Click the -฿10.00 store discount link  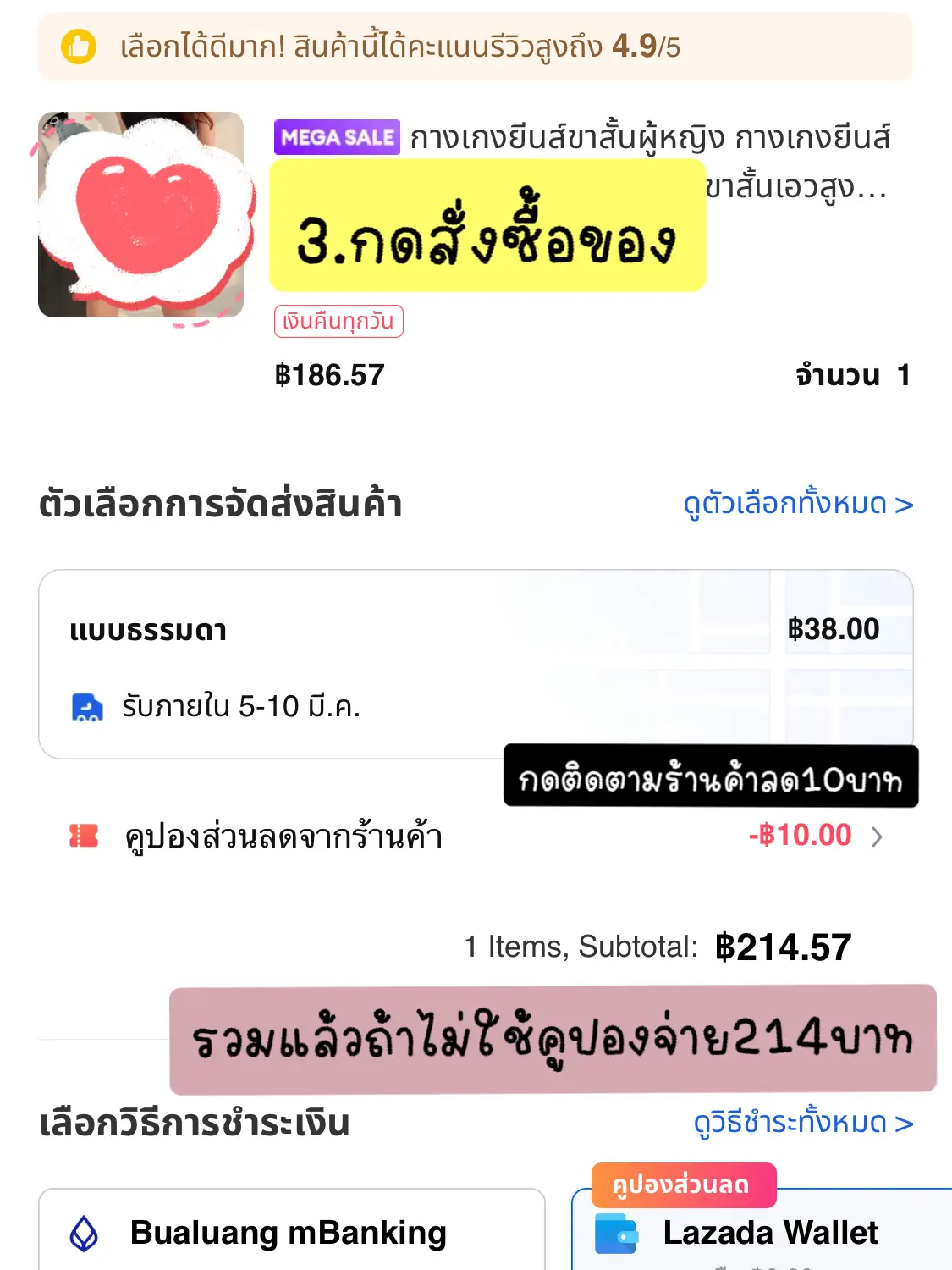[799, 837]
